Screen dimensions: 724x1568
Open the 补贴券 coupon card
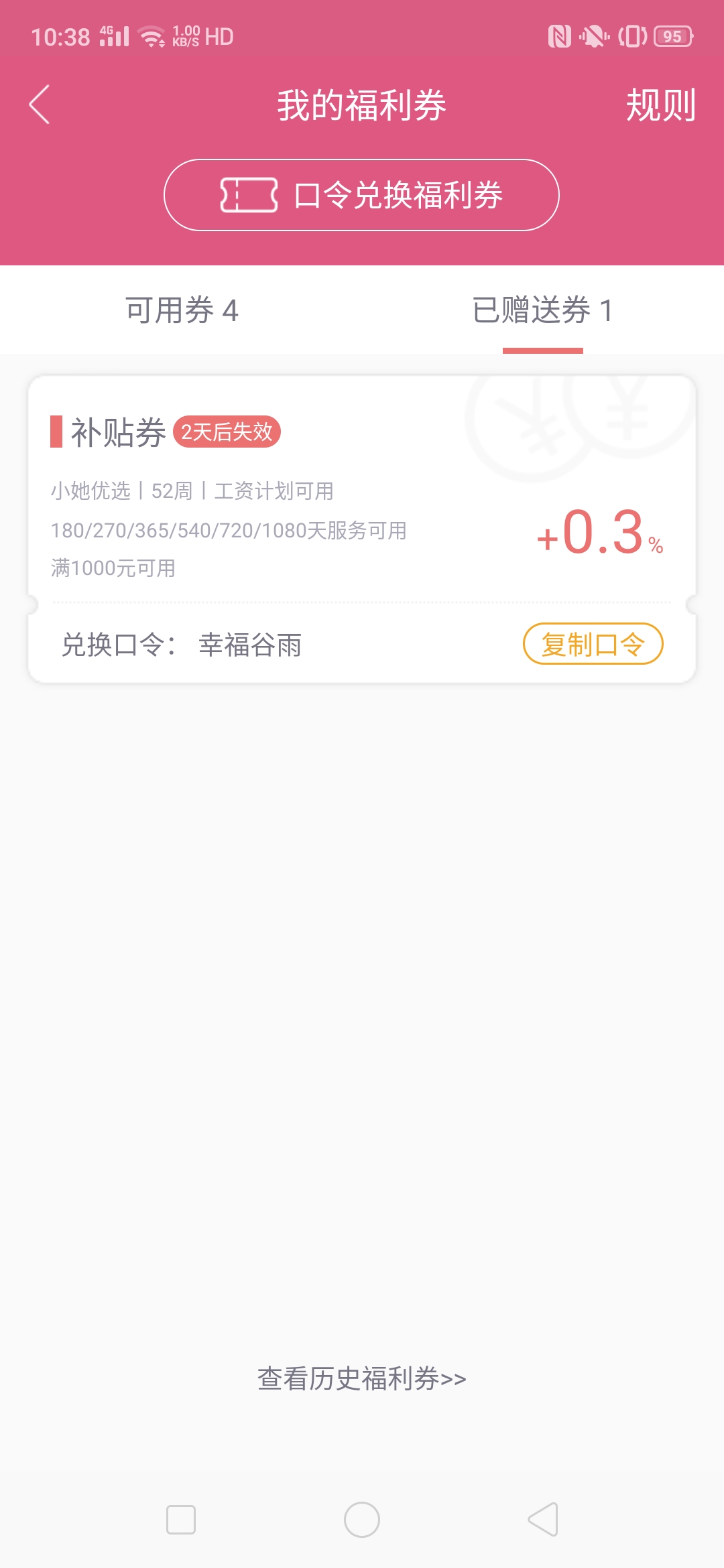362,529
